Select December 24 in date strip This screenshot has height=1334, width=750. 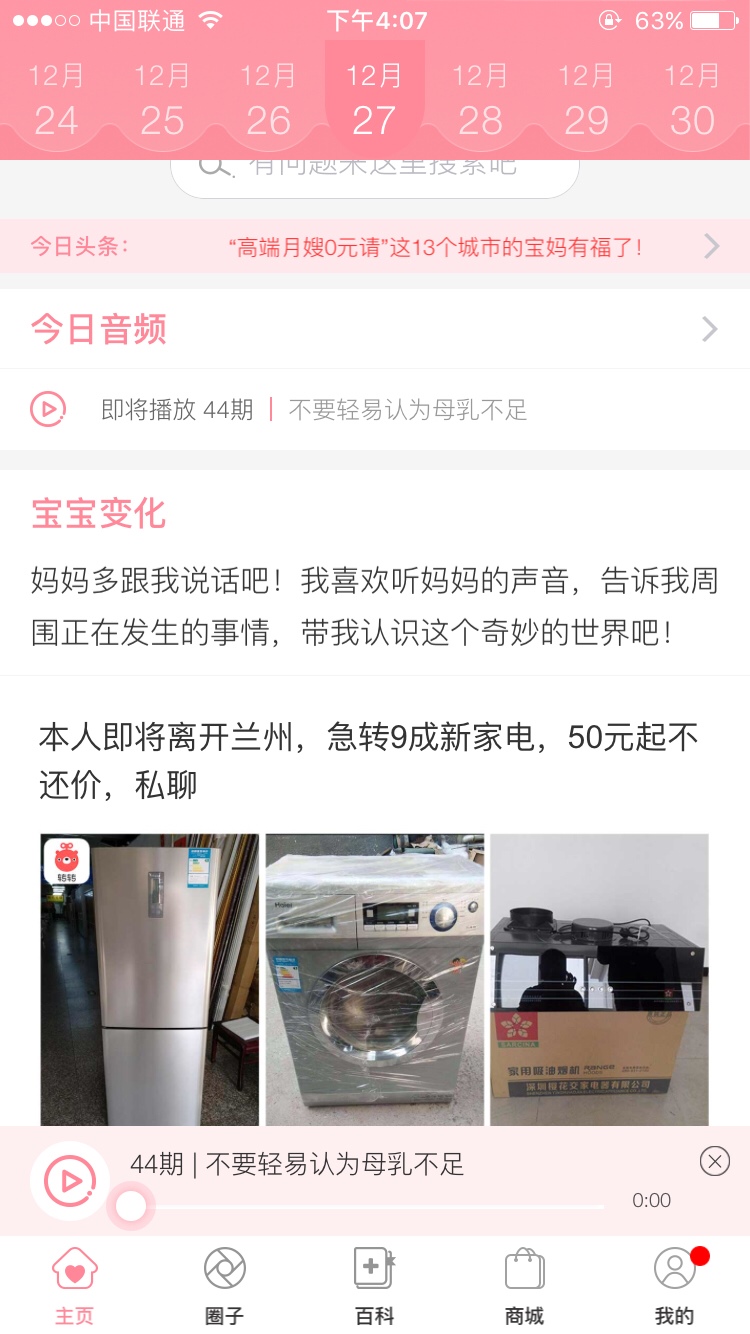tap(56, 100)
